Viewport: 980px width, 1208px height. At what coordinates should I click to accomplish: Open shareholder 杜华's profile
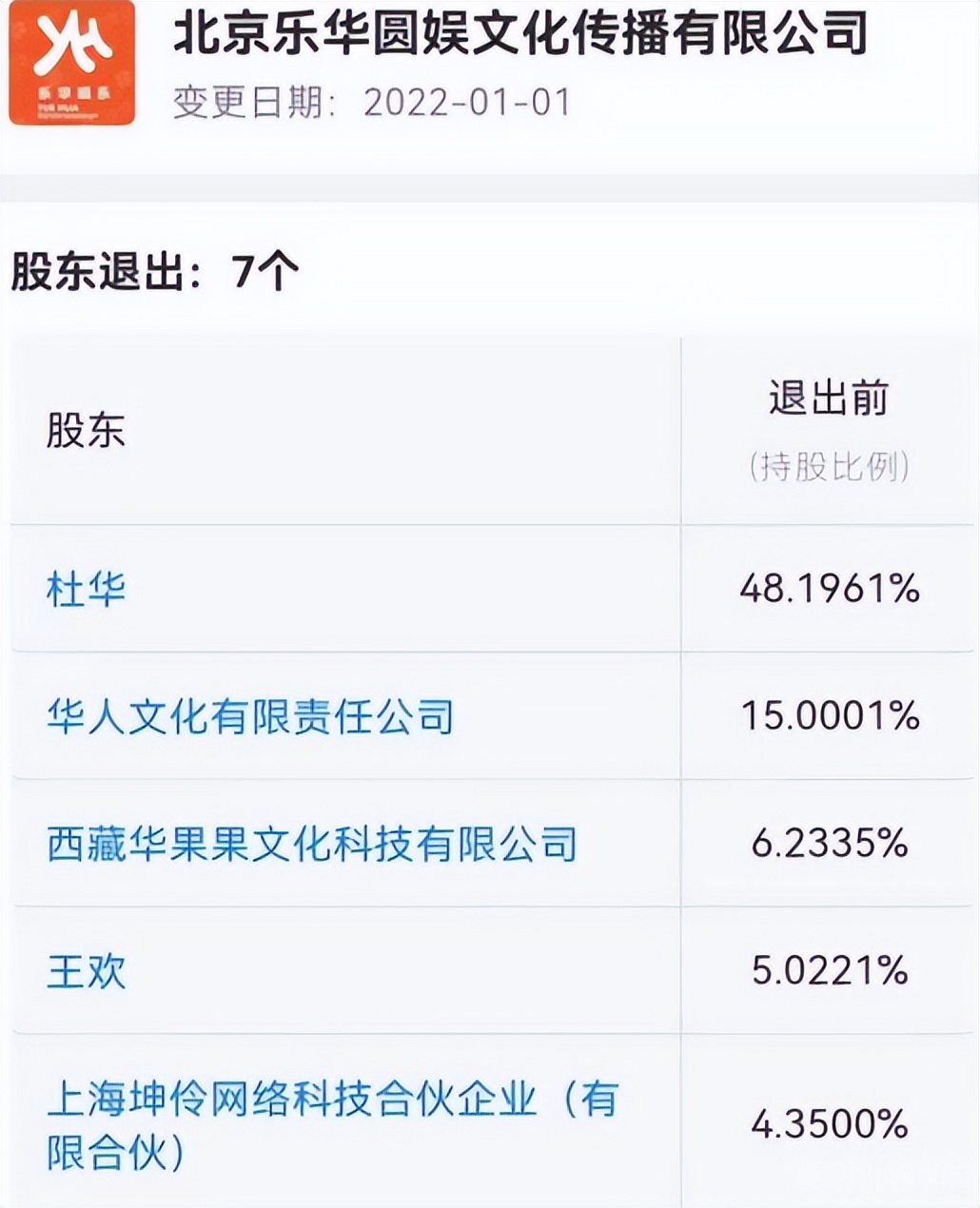pyautogui.click(x=86, y=590)
